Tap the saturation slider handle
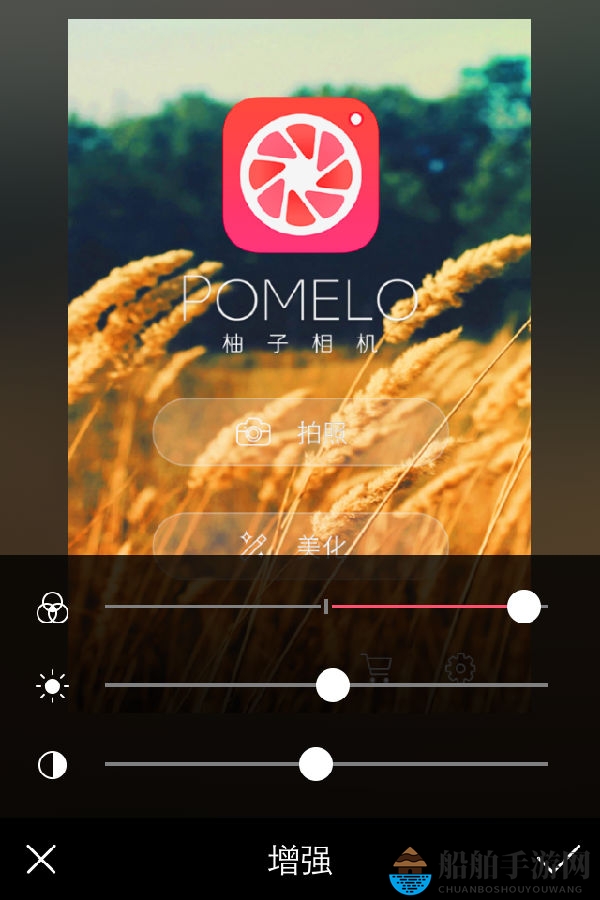This screenshot has height=900, width=600. click(x=524, y=606)
